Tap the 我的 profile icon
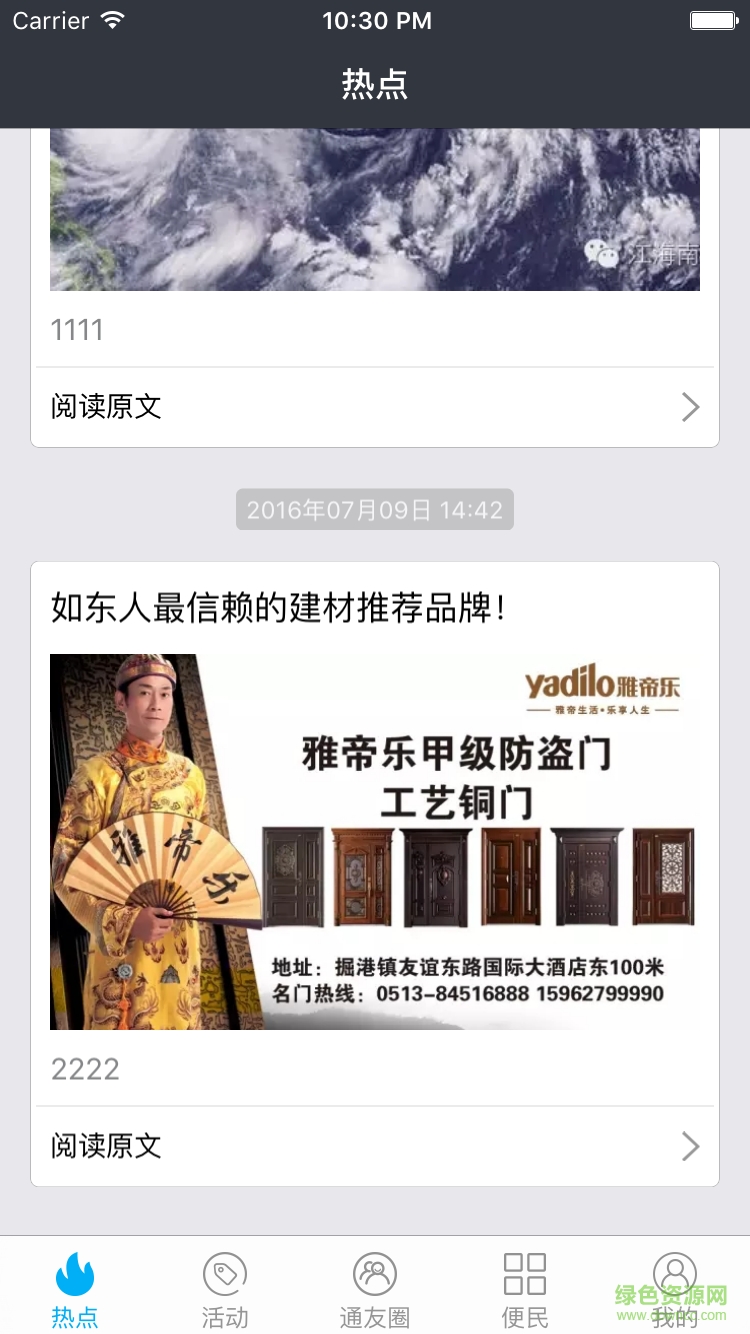The width and height of the screenshot is (750, 1334). (674, 1273)
